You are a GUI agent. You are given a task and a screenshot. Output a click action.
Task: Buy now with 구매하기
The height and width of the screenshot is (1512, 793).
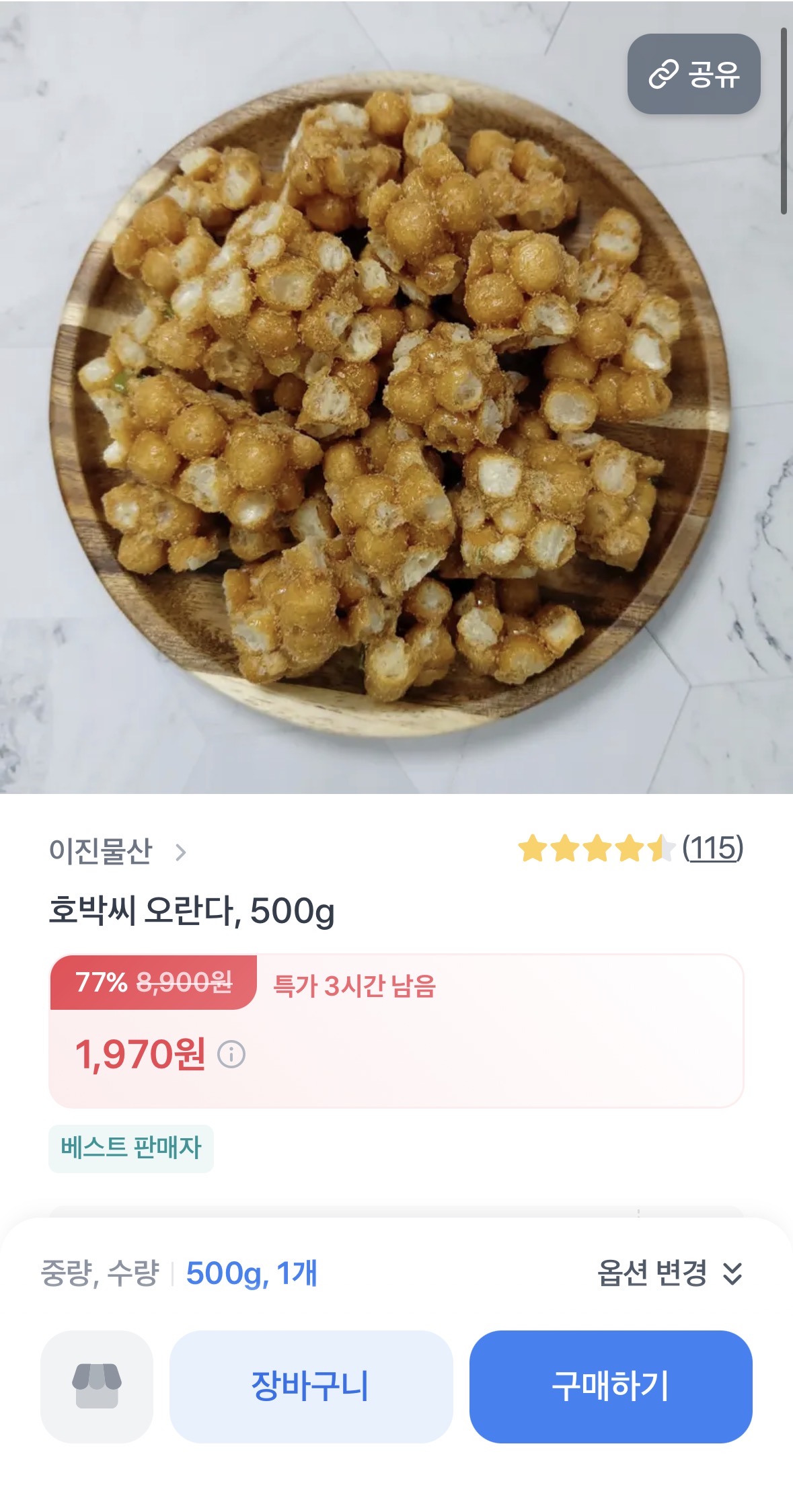[x=610, y=1386]
